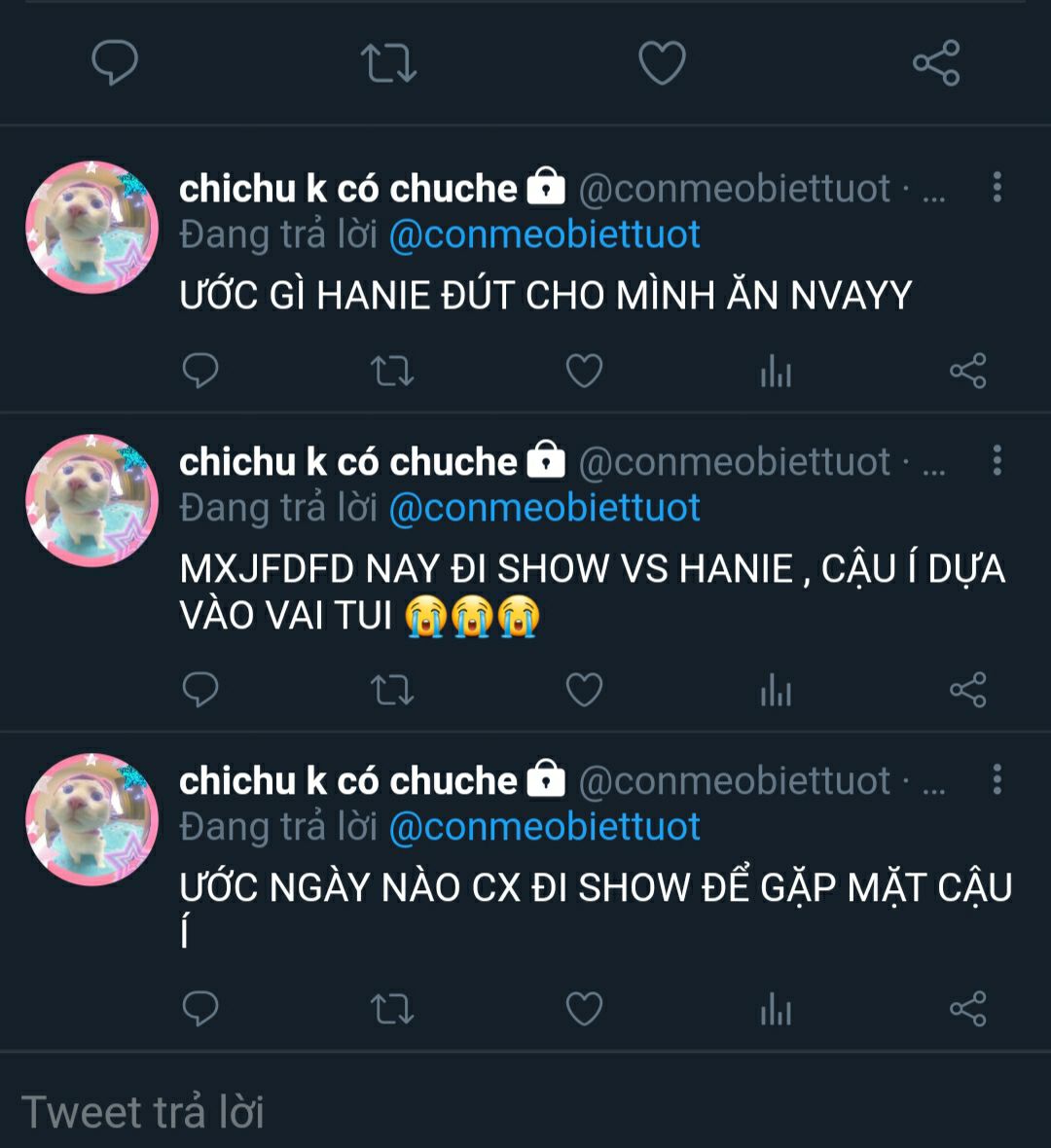View analytics for ƯỚC NGÀY NÀO CX tweet
Viewport: 1051px width, 1148px height.
tap(776, 1009)
